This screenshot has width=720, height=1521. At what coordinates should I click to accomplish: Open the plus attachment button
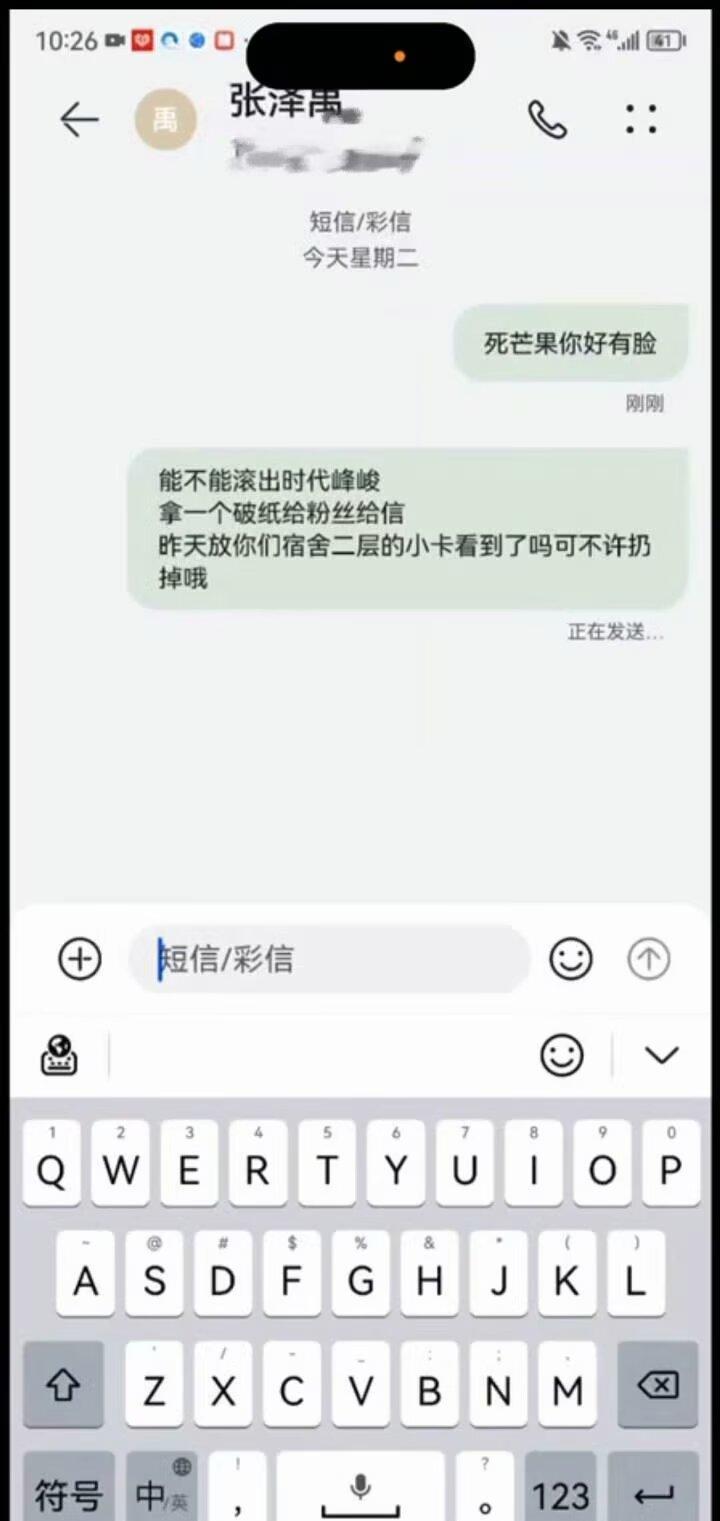tap(80, 959)
